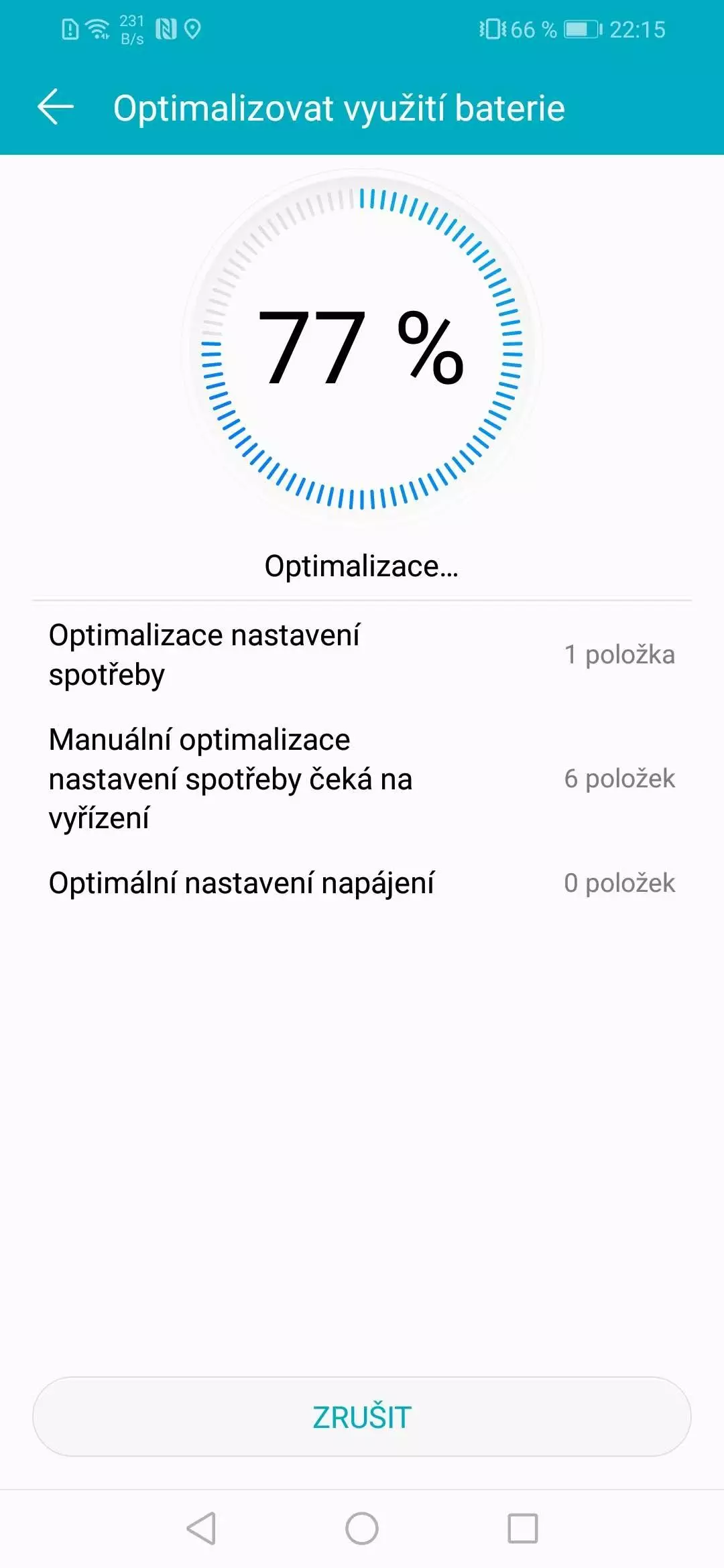
Task: Open Manuální optimalizace nastavení spotřeby row
Action: (362, 779)
